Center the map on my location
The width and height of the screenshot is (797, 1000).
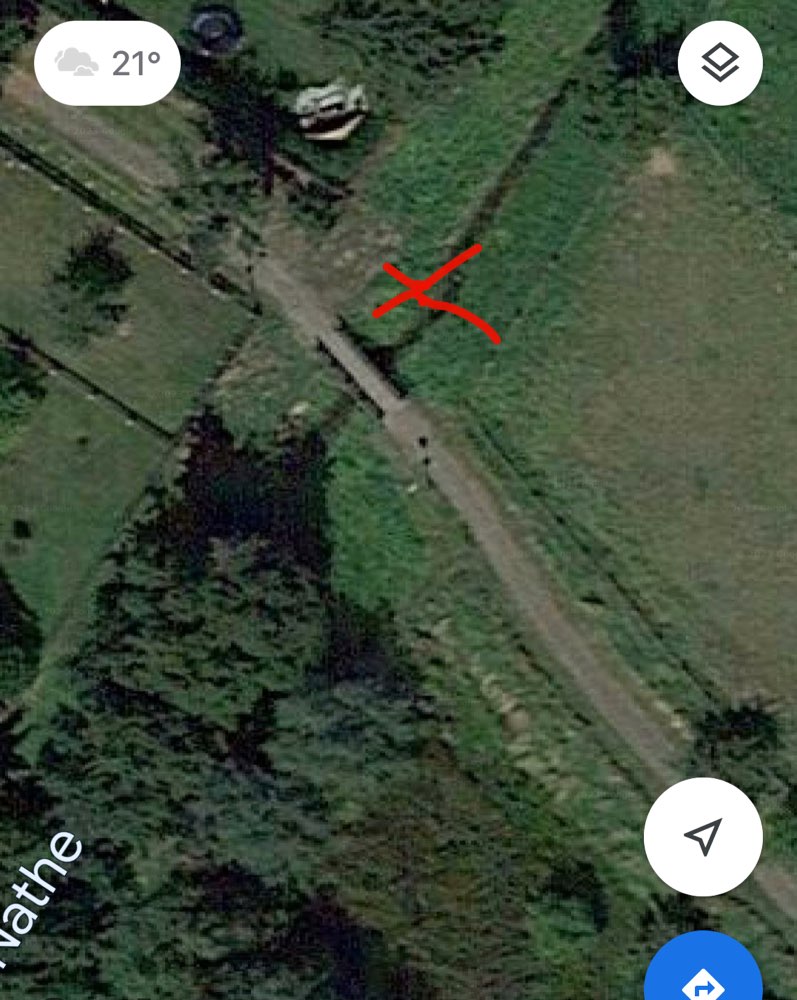(x=703, y=836)
